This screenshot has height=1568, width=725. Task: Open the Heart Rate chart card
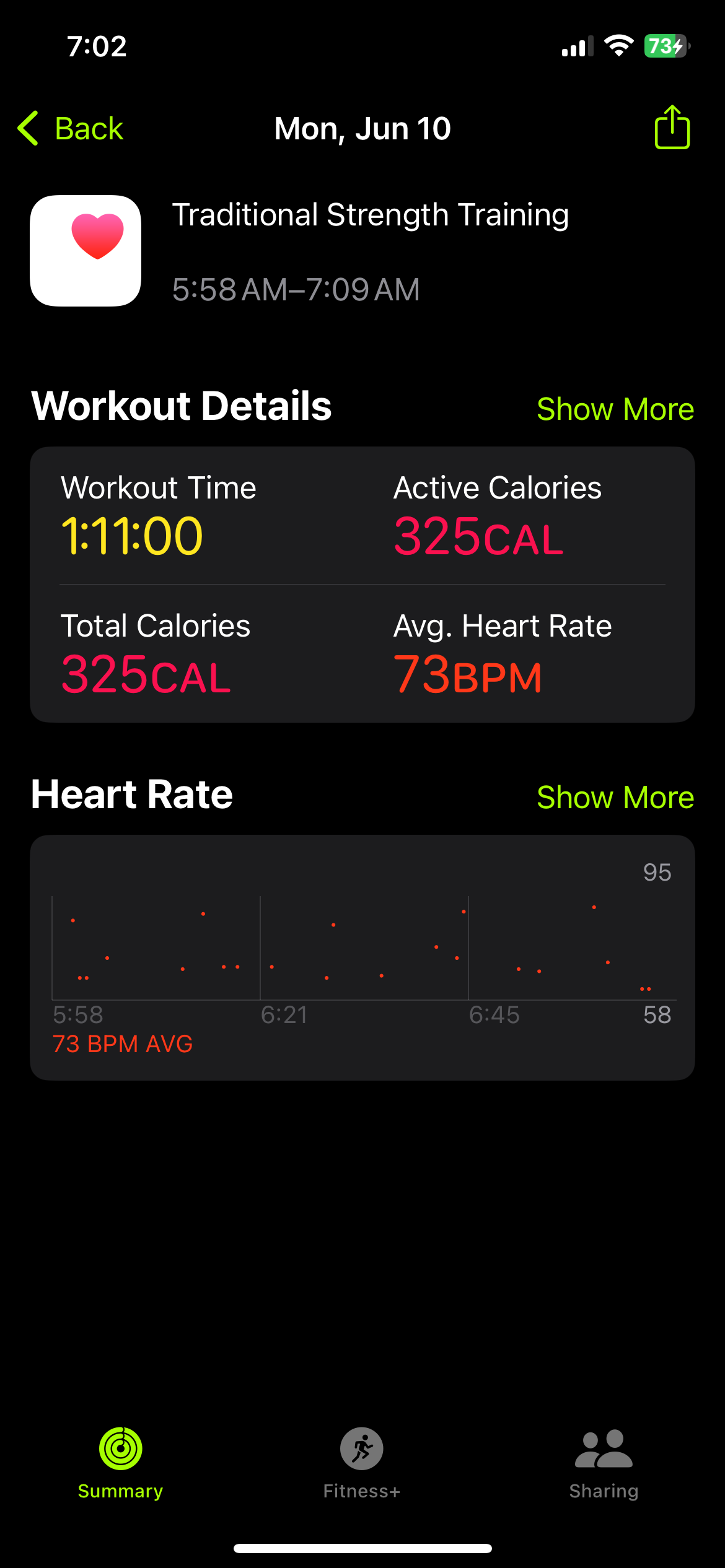tap(362, 957)
